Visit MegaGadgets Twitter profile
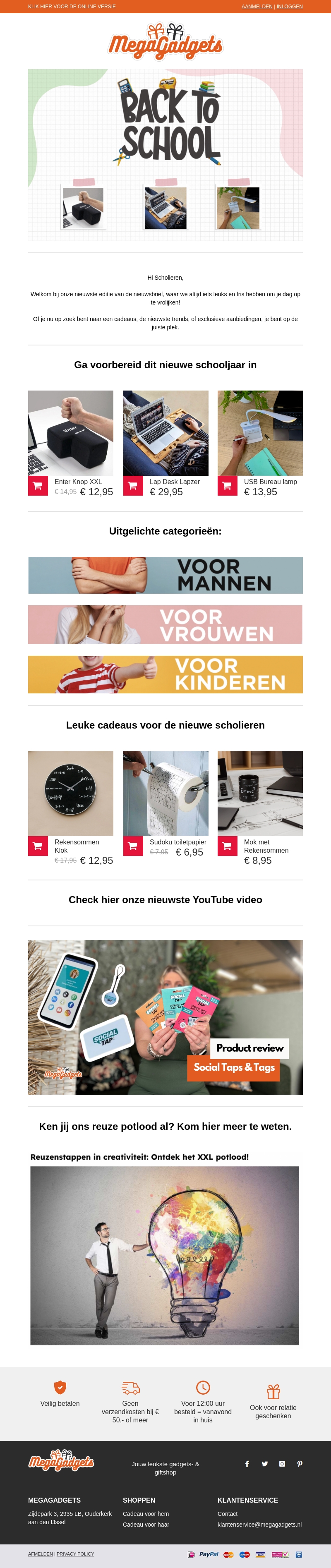The width and height of the screenshot is (331, 1568). (x=265, y=1464)
